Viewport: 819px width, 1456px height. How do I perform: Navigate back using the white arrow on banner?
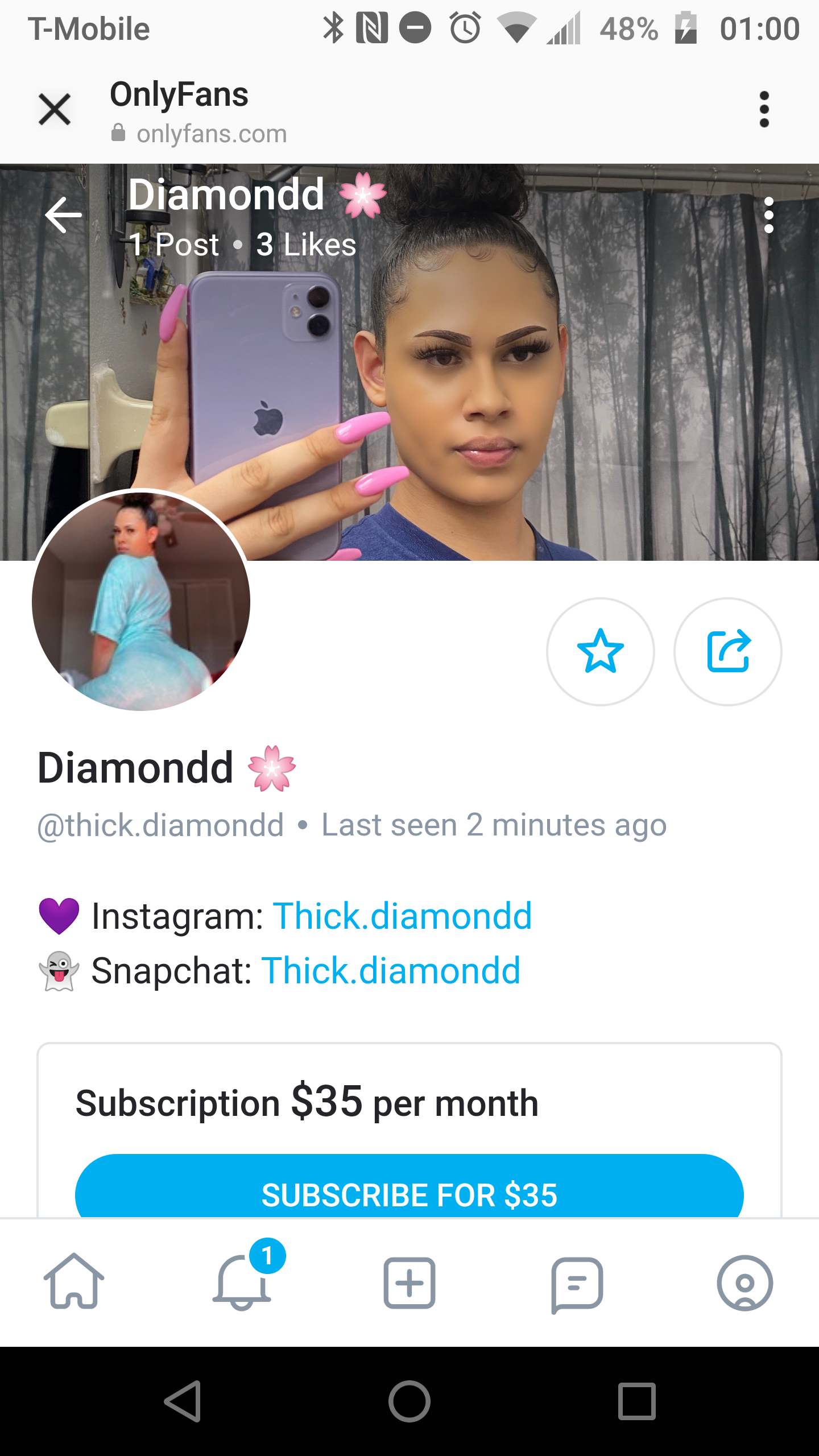tap(64, 216)
